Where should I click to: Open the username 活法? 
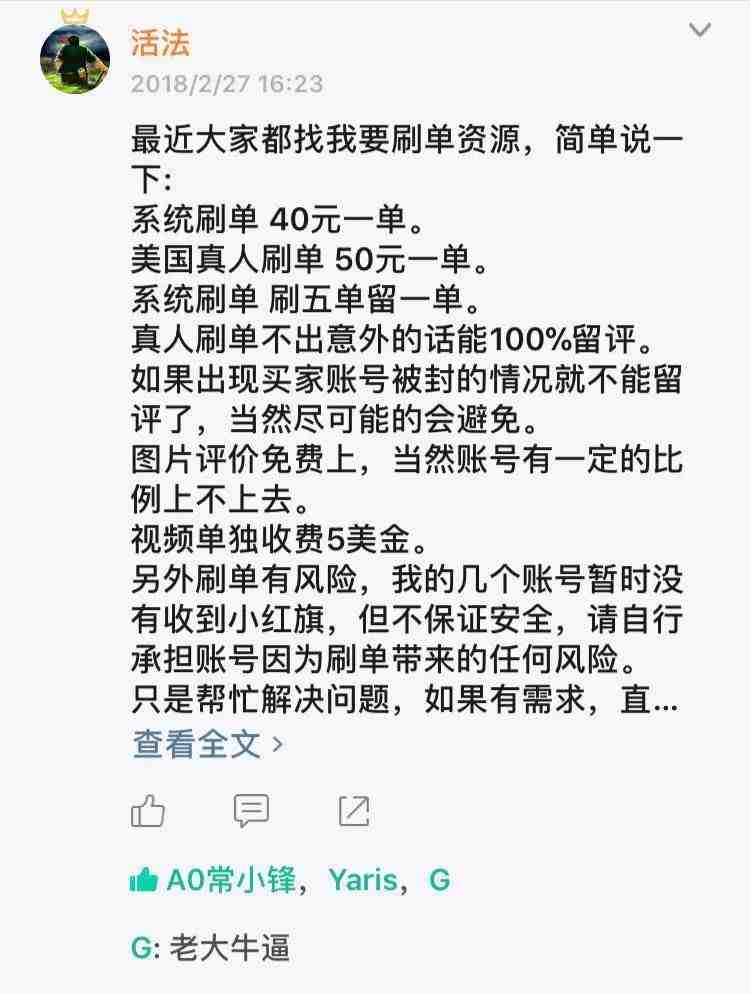pos(160,42)
